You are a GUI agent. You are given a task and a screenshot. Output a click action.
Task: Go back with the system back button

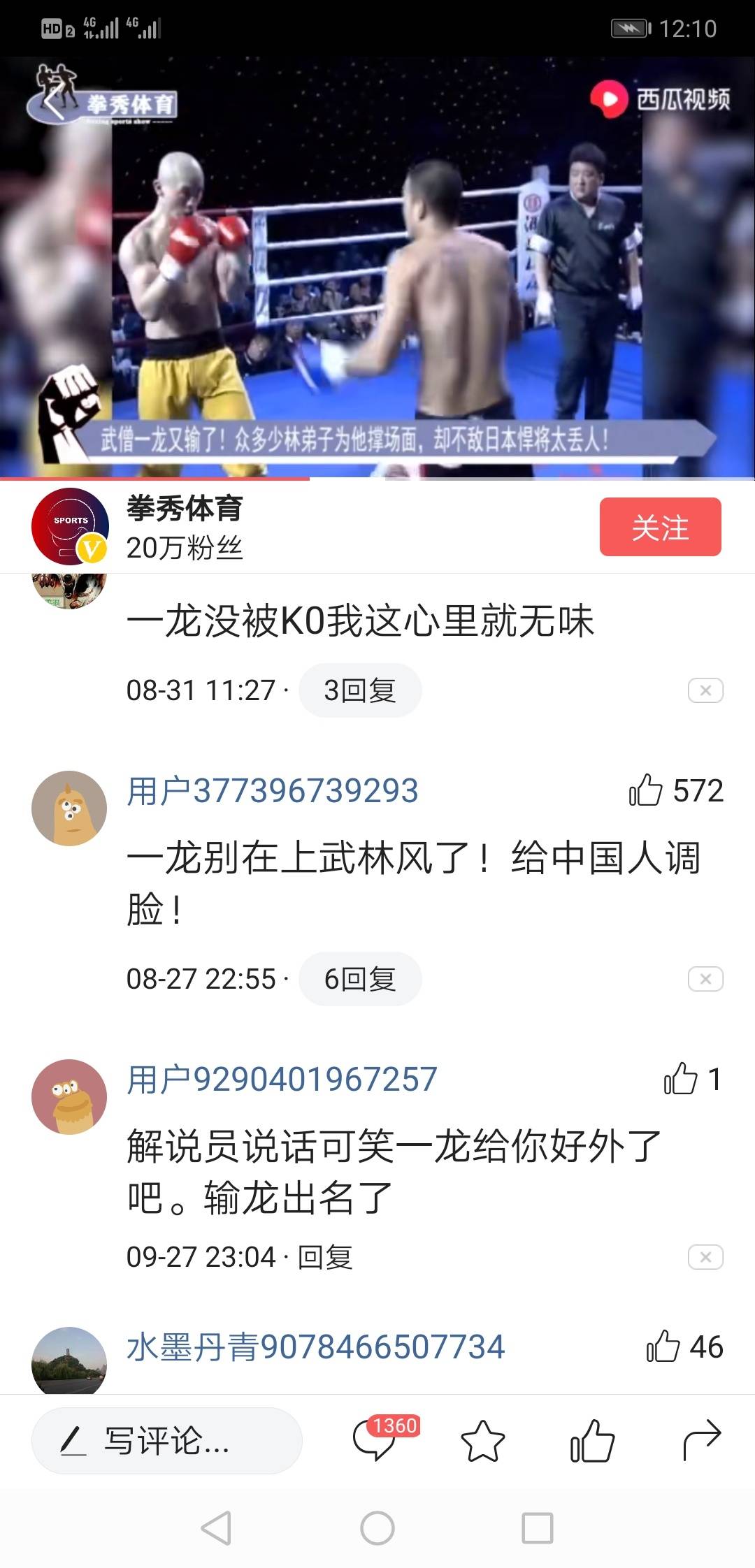click(x=216, y=1528)
